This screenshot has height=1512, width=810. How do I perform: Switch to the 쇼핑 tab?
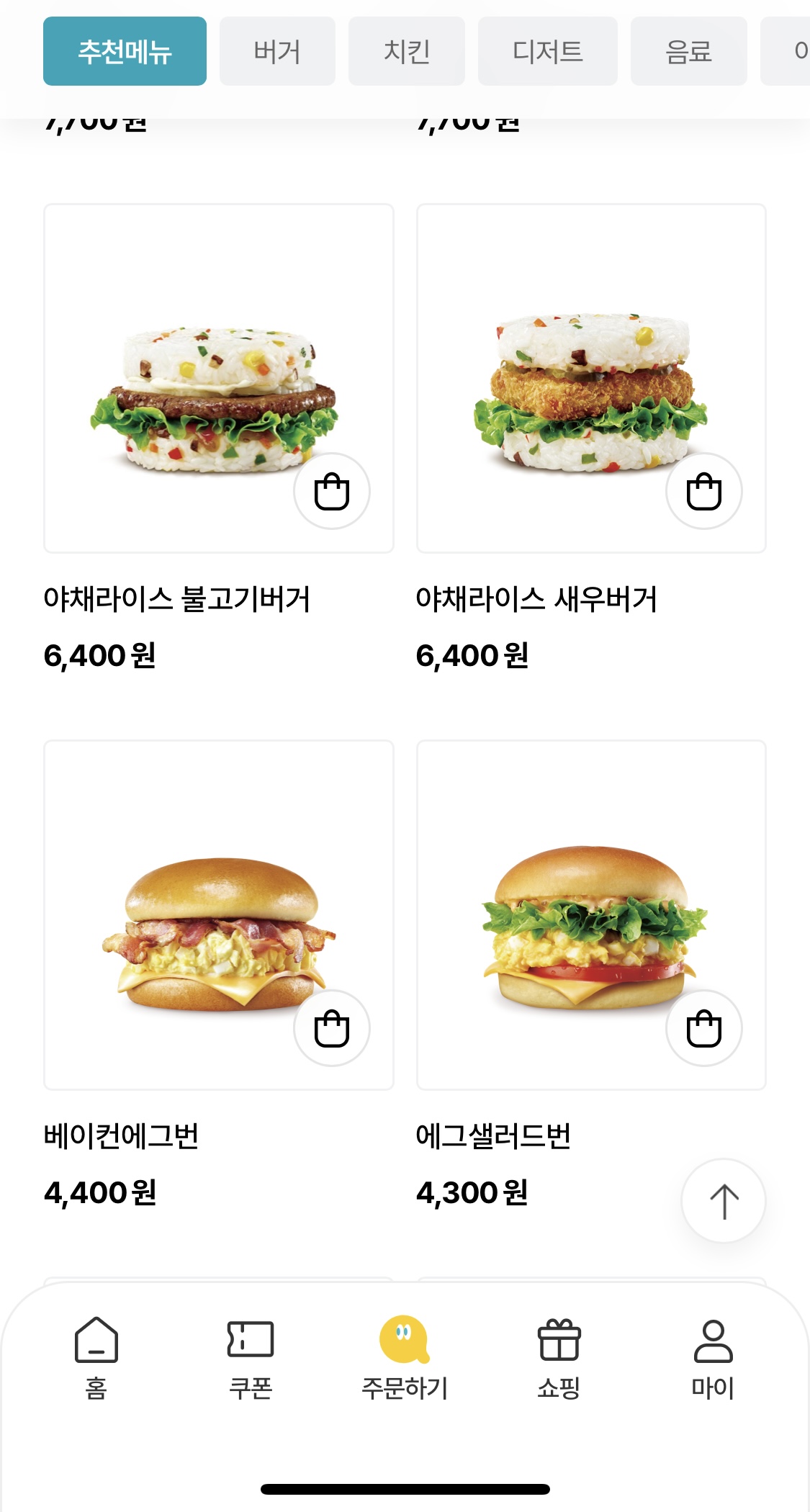click(x=559, y=1358)
